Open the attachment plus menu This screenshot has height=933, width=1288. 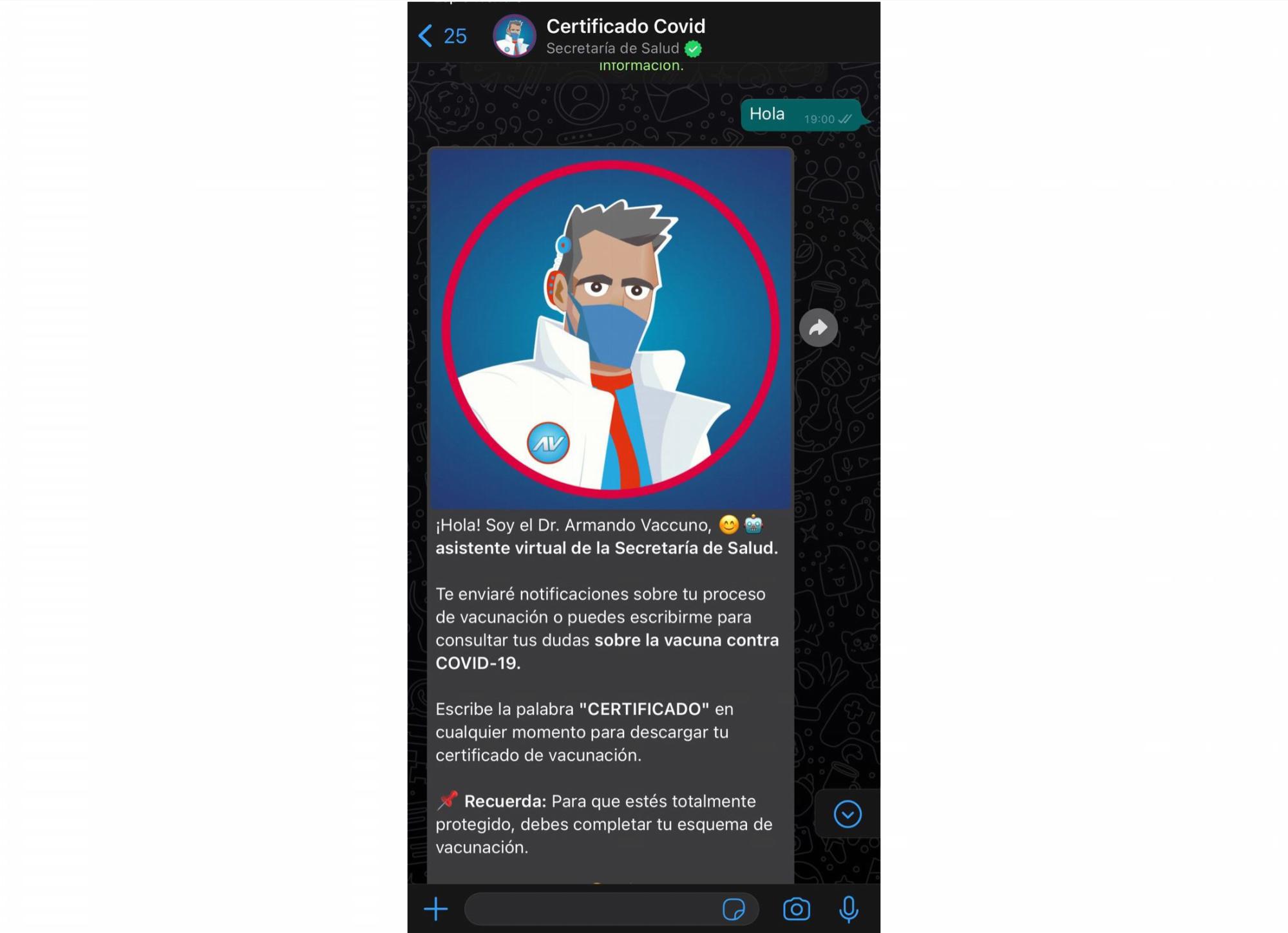(436, 909)
